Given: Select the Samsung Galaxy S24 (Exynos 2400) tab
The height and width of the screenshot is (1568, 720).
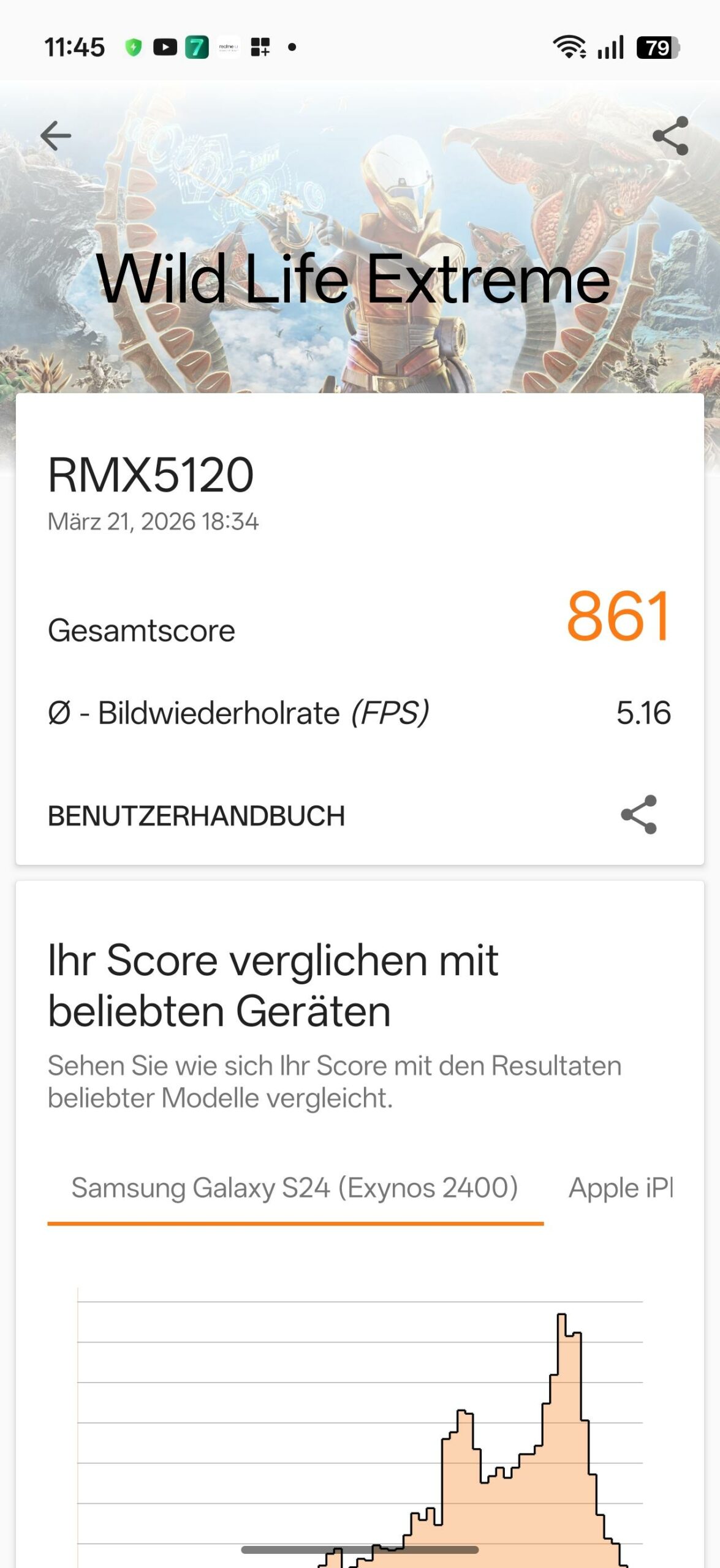Looking at the screenshot, I should point(295,1188).
